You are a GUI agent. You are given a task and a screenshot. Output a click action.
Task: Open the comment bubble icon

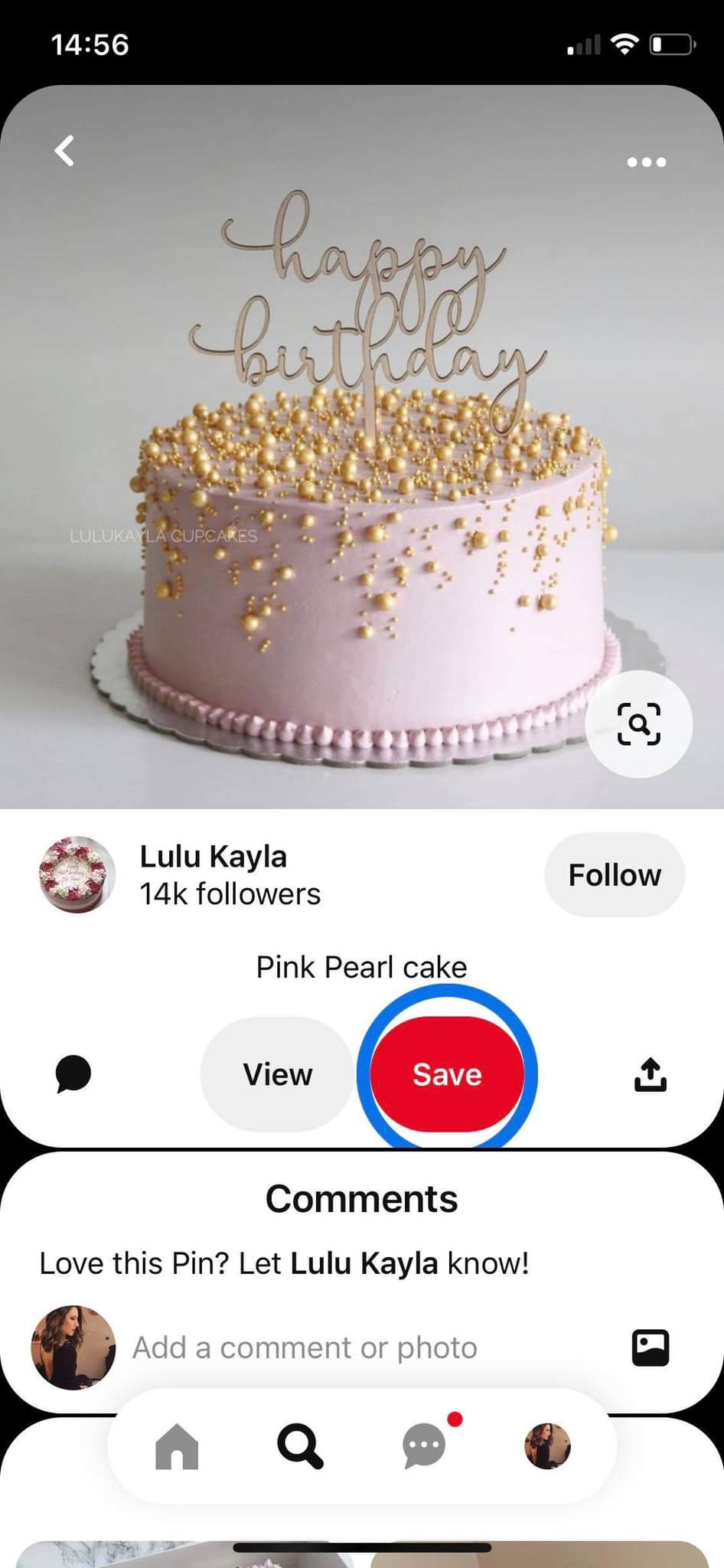point(73,1073)
